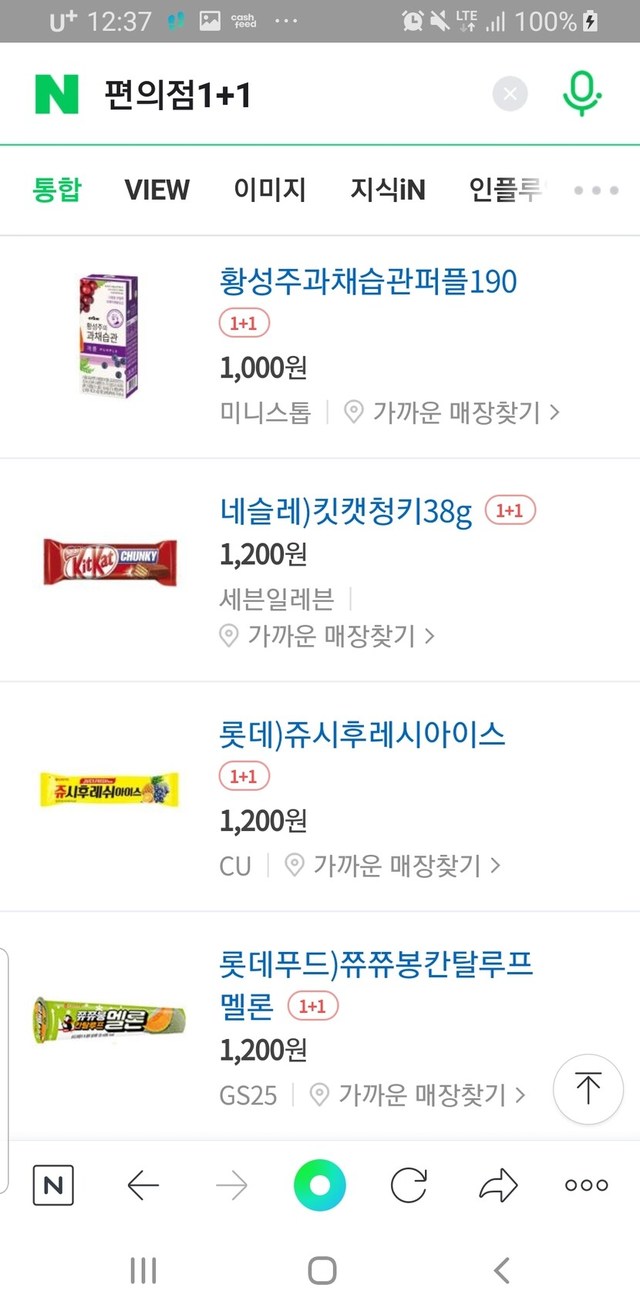Open the 롯데푸드)쮸쮸봉칸탈루프멜론 product

coord(376,985)
